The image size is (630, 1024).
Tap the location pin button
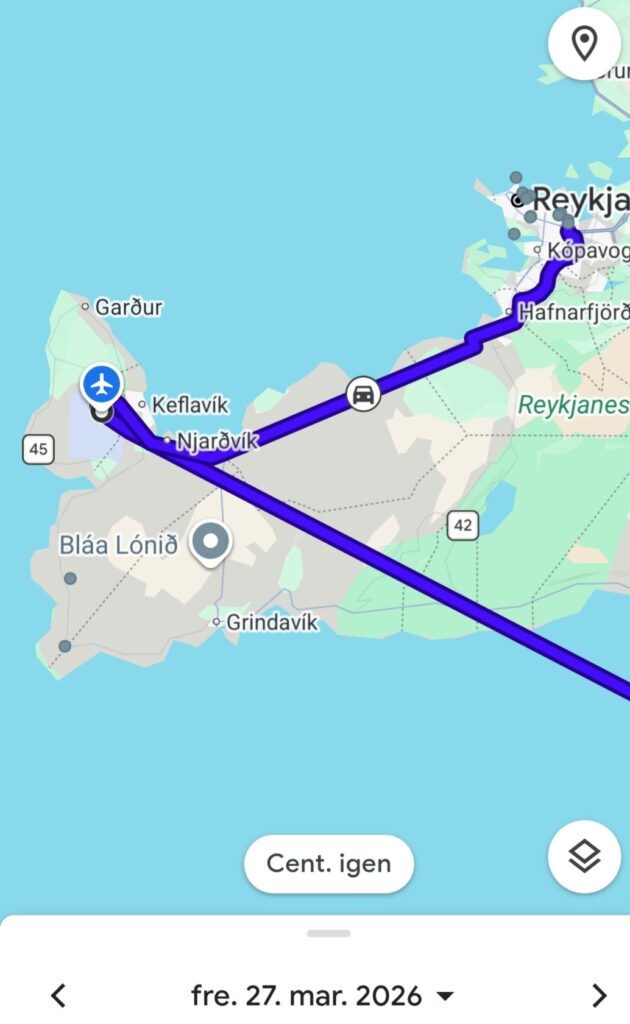pos(584,44)
